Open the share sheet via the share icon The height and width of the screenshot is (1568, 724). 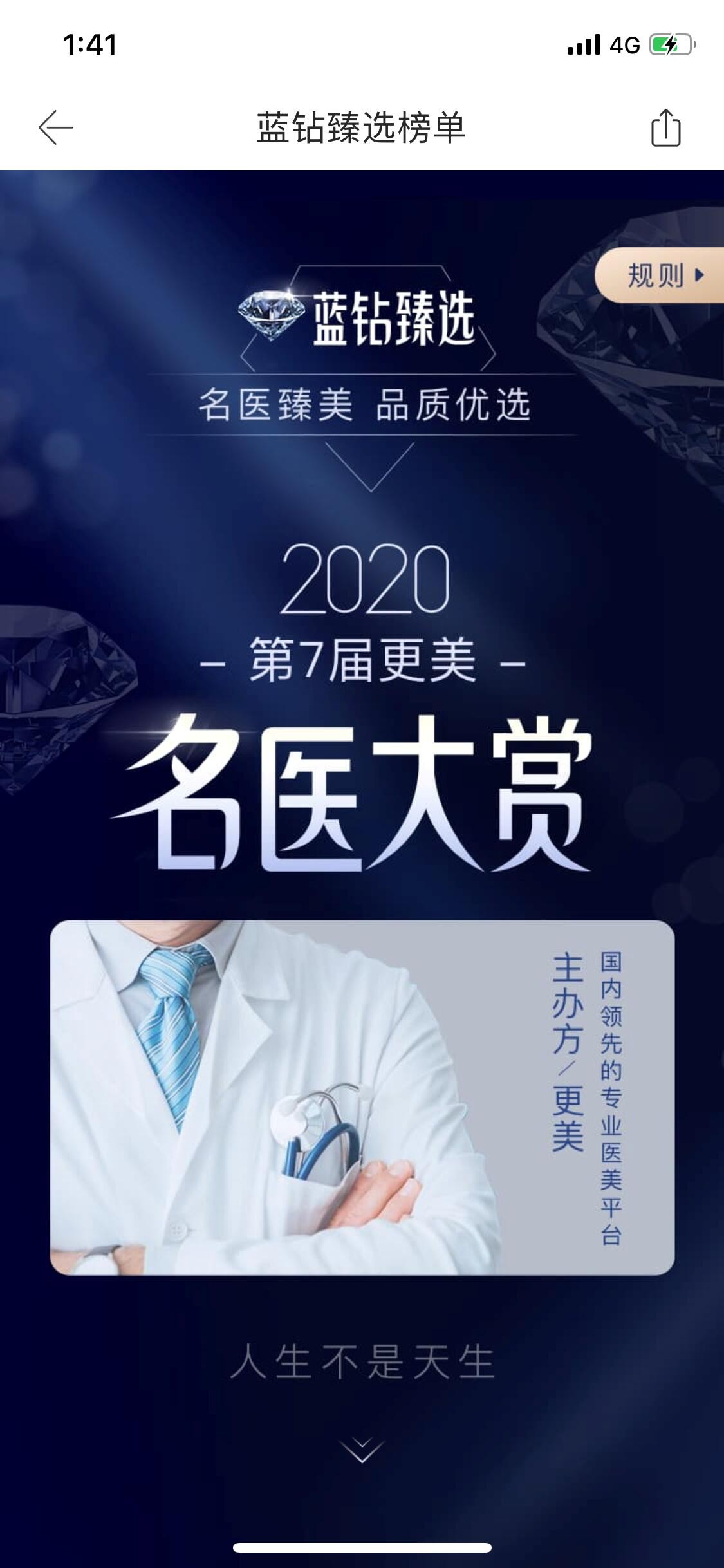pos(666,127)
